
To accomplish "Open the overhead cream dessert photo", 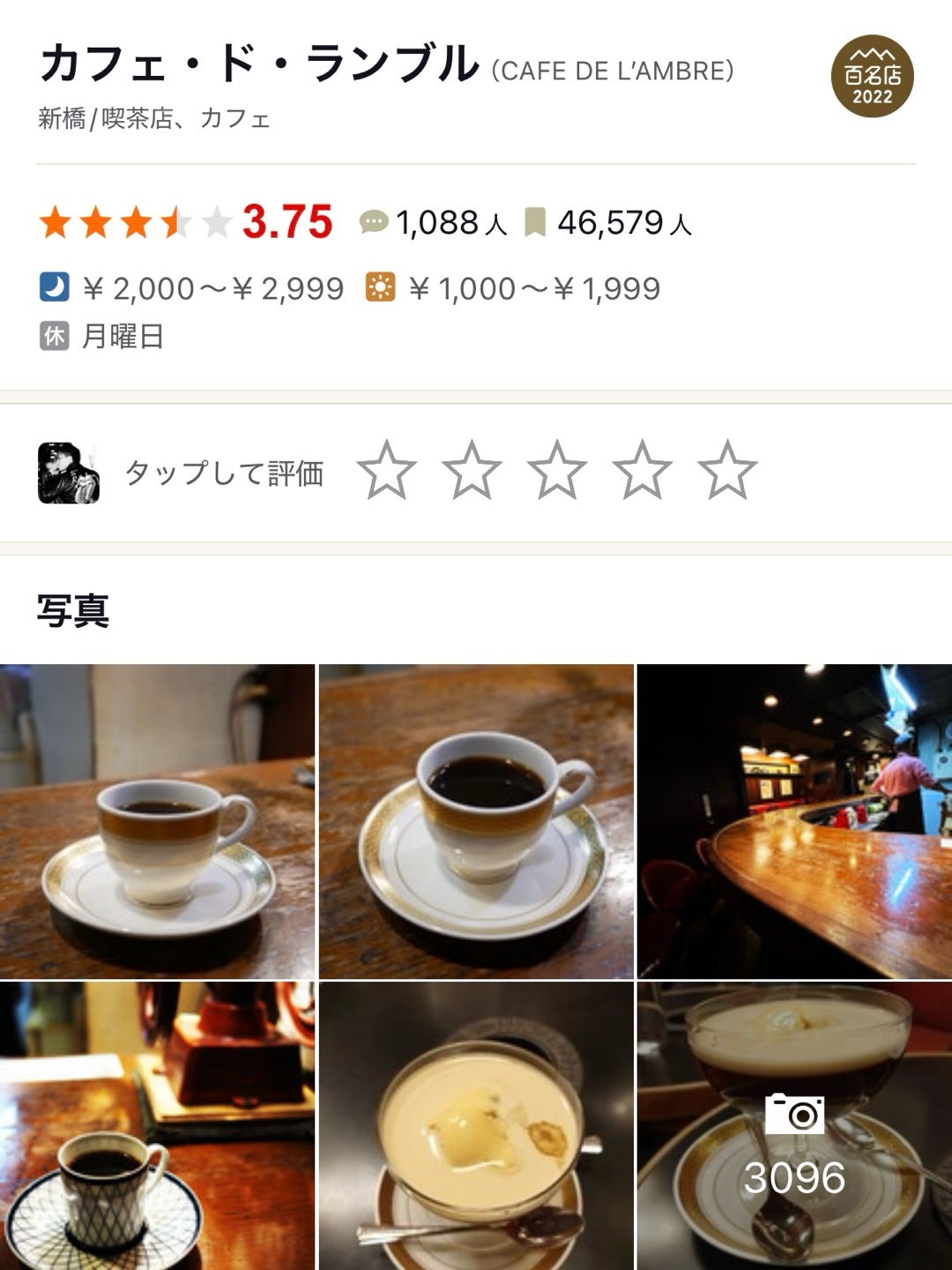I will click(x=476, y=1126).
